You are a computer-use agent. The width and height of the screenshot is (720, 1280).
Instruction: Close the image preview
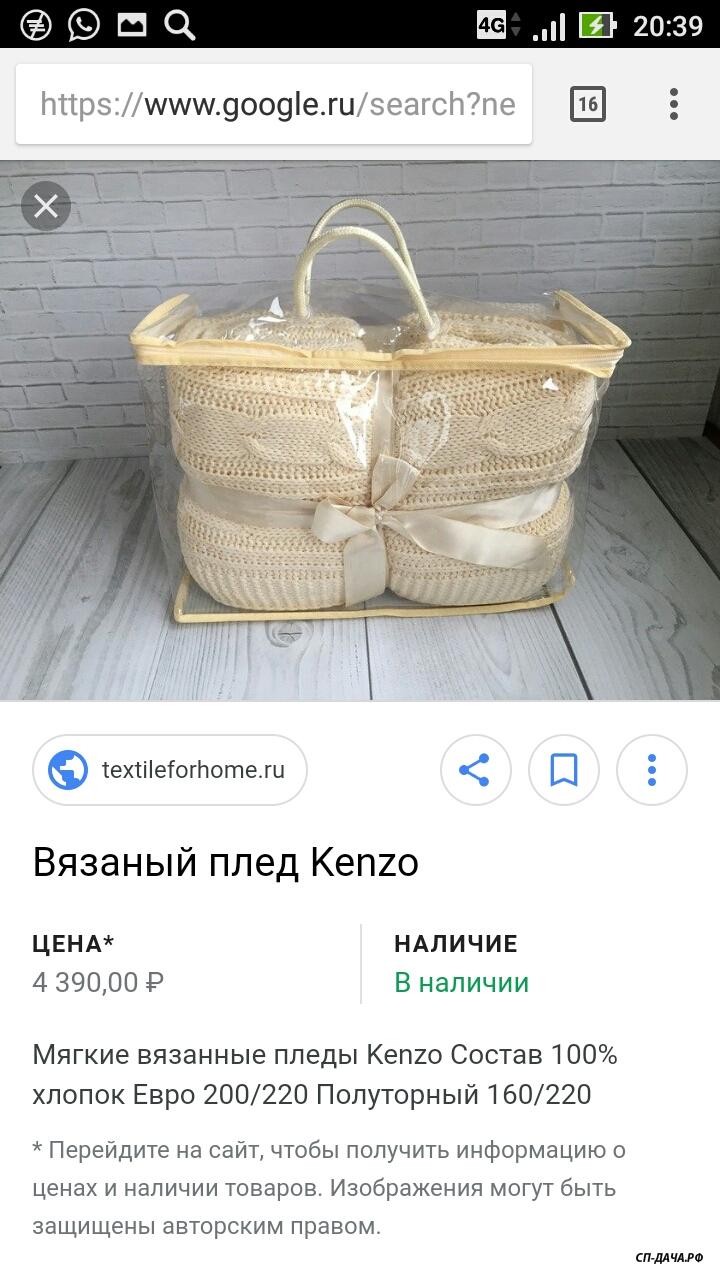click(46, 207)
